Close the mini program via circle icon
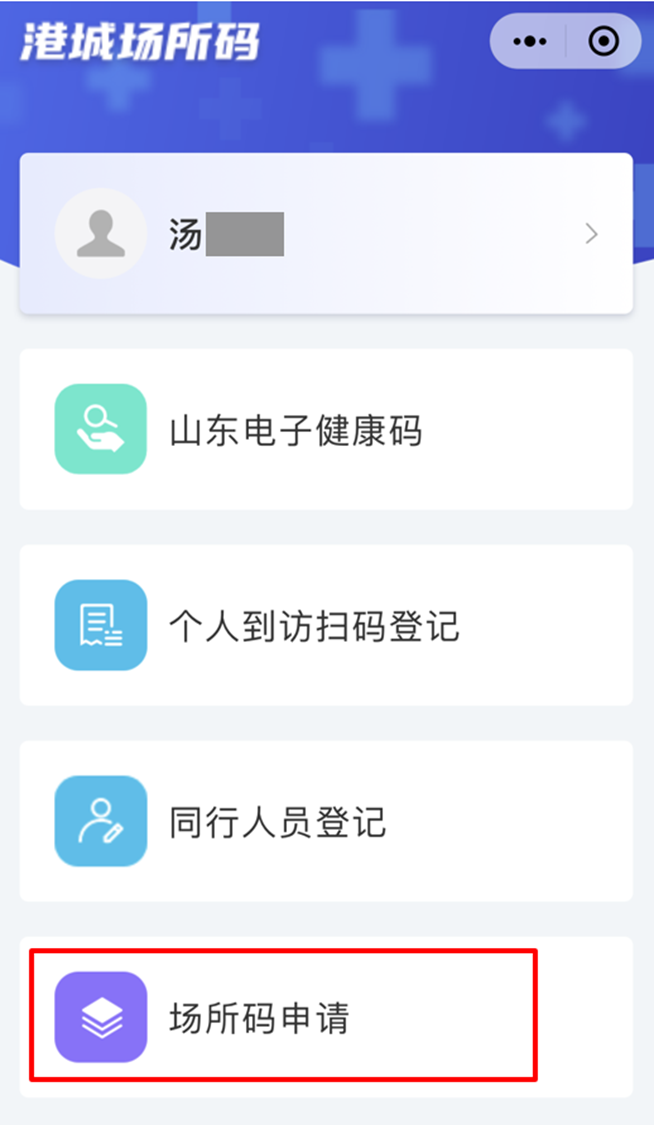This screenshot has width=654, height=1125. pos(603,42)
